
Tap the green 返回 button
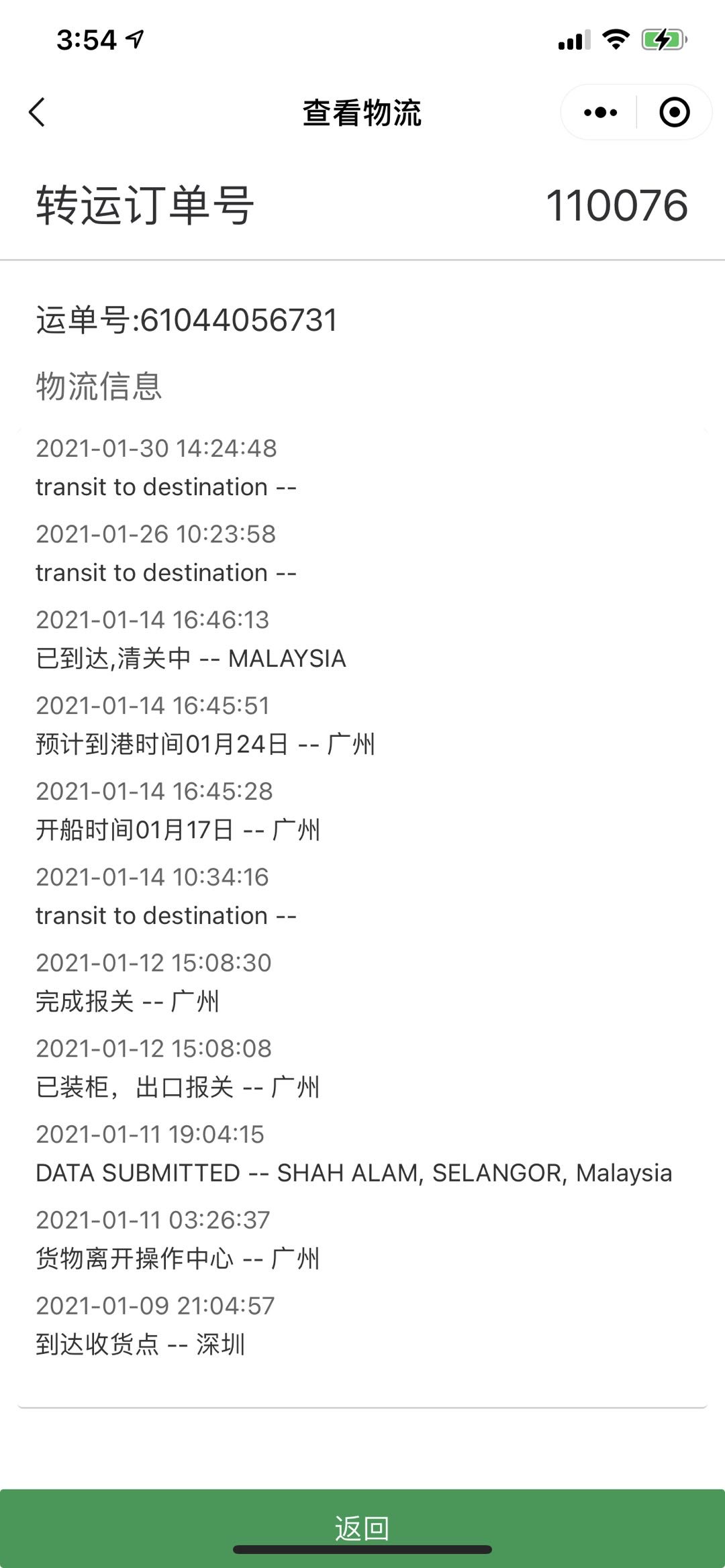(x=362, y=1528)
